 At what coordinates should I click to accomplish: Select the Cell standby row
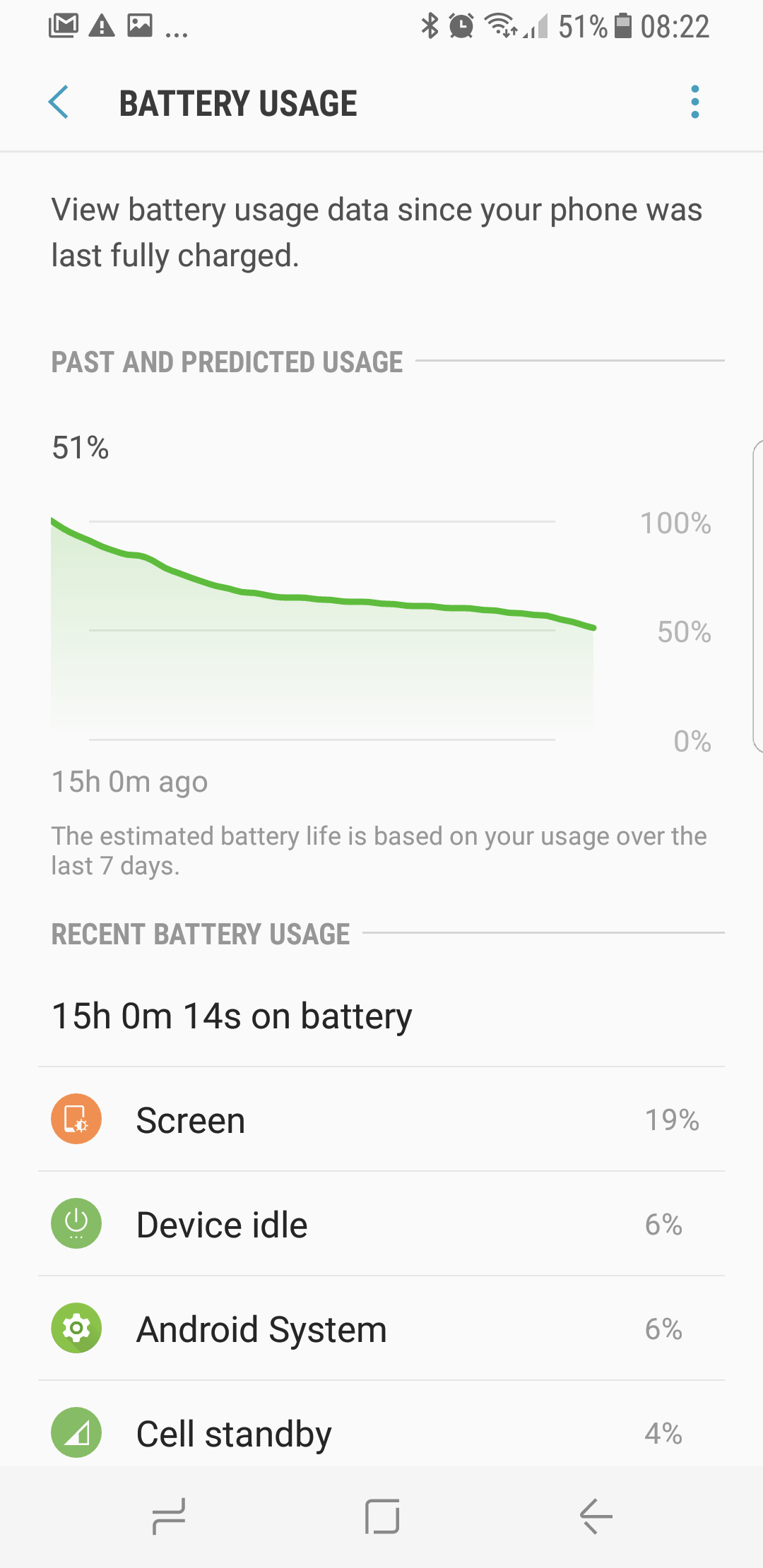tap(381, 1425)
